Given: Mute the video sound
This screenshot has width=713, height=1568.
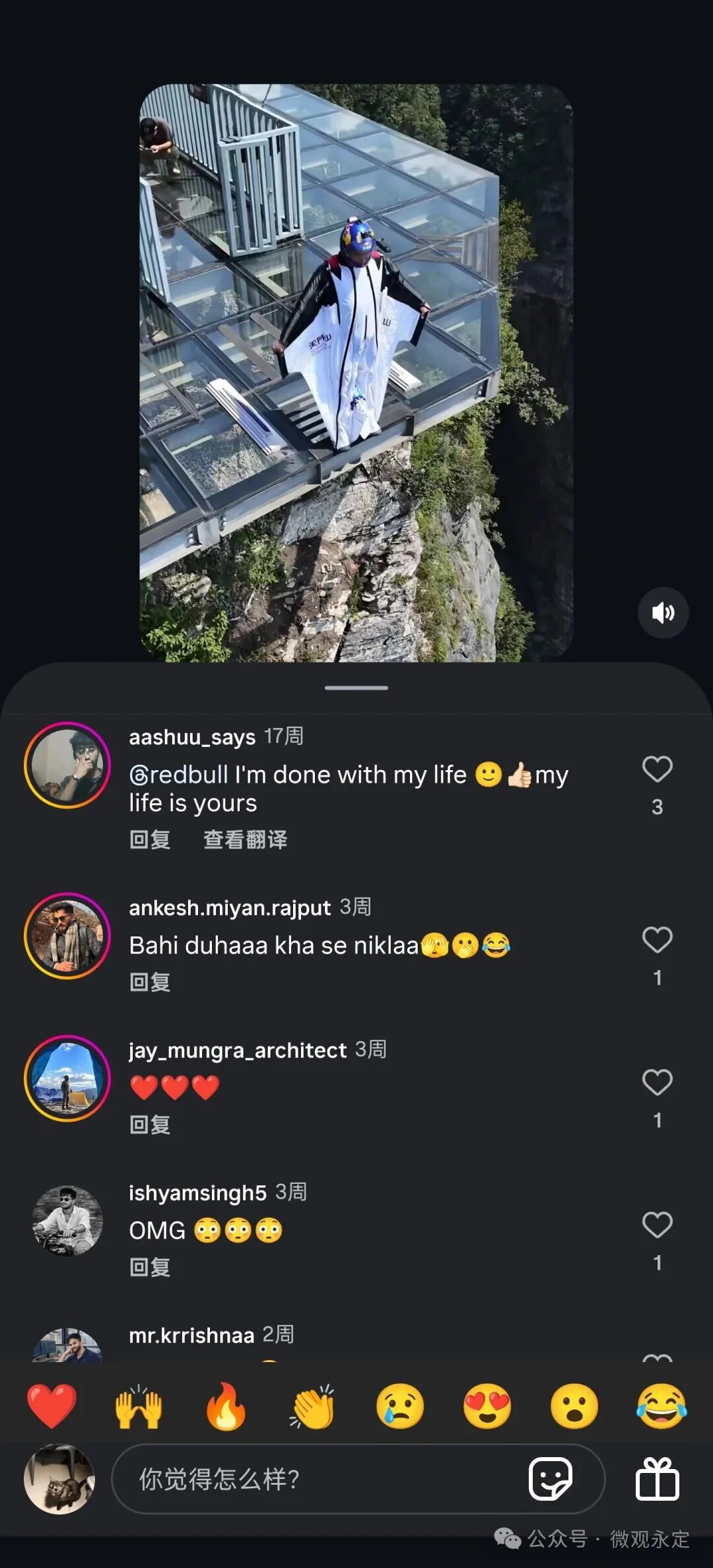Looking at the screenshot, I should [662, 612].
